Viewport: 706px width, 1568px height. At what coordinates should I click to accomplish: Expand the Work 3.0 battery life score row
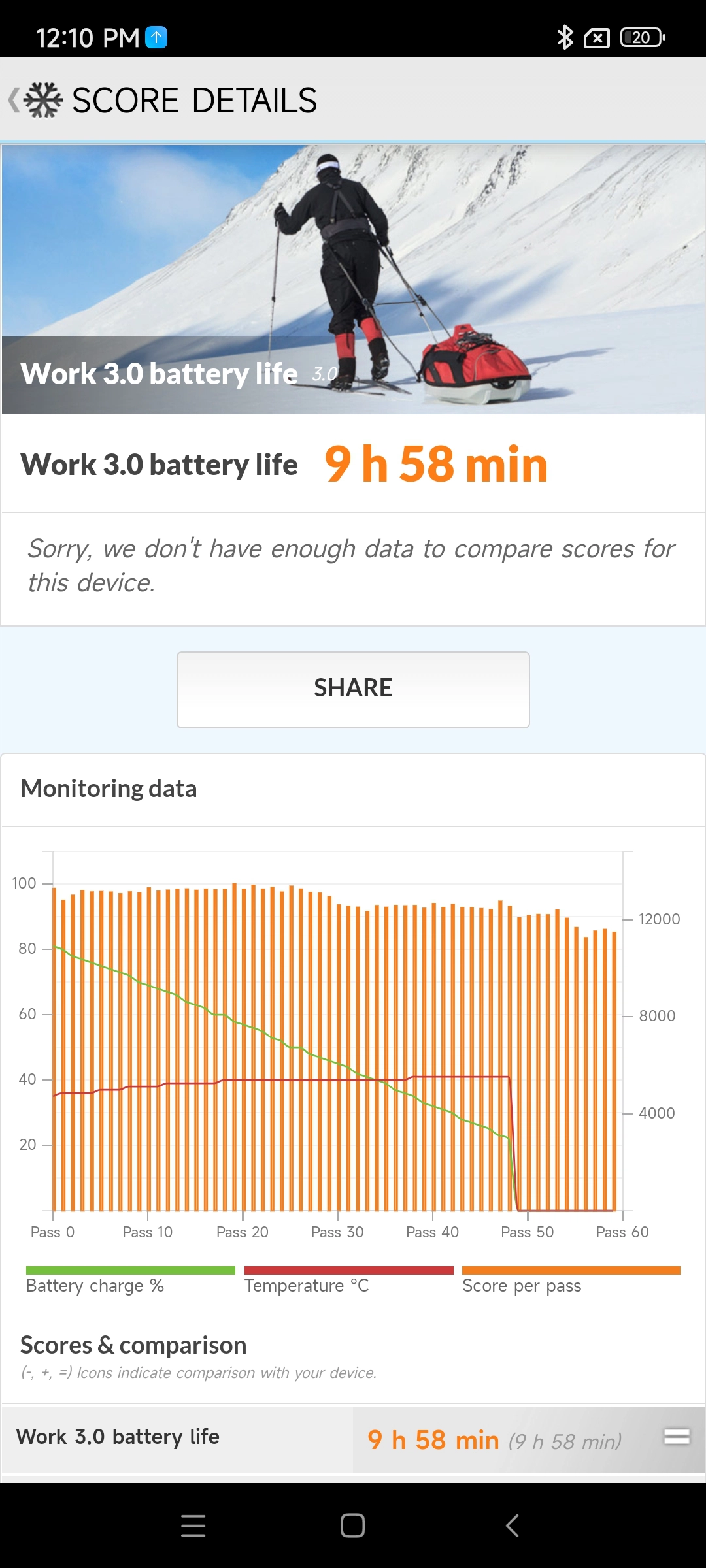(677, 1436)
